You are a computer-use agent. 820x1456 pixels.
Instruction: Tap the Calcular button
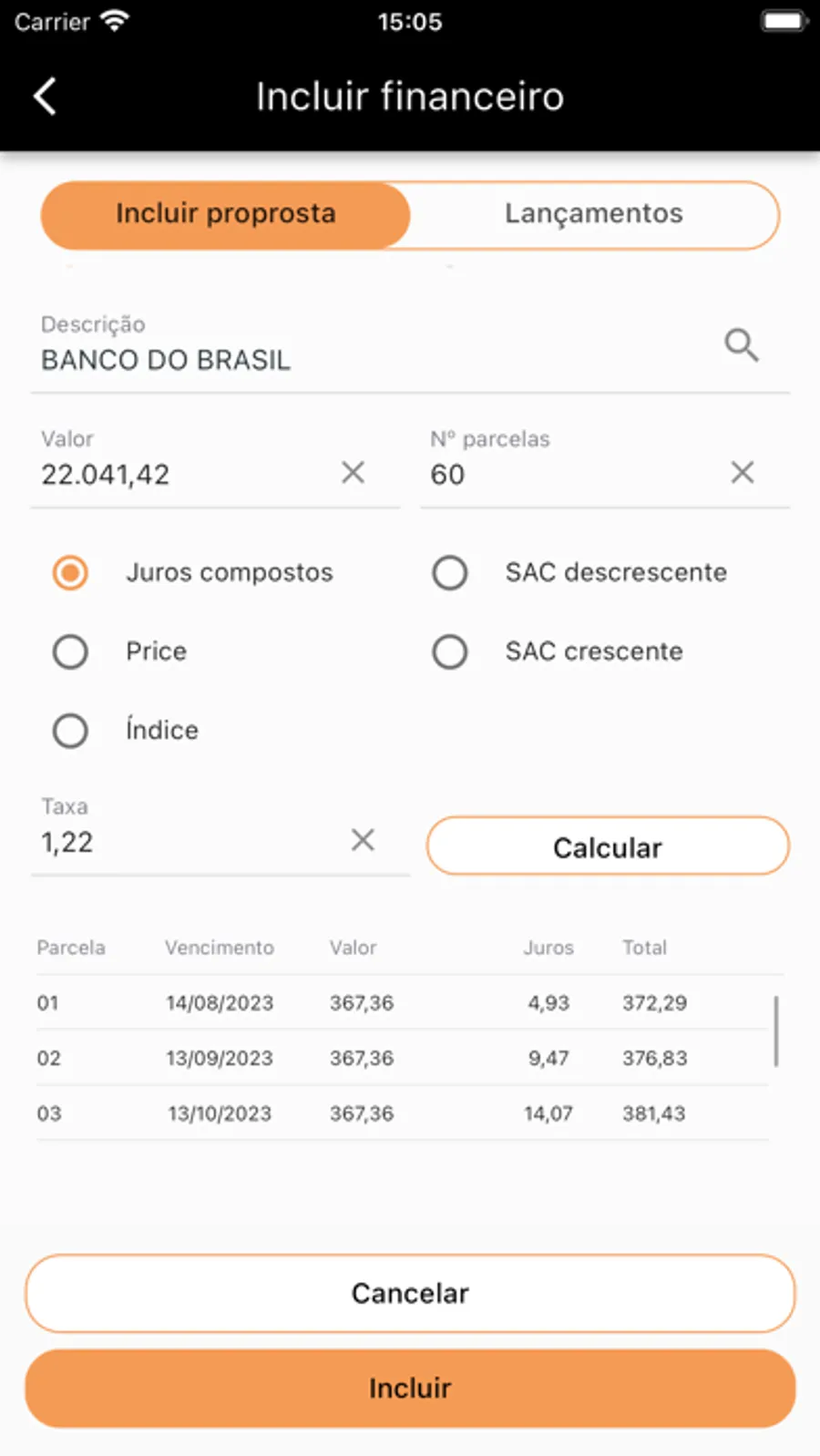(x=608, y=846)
